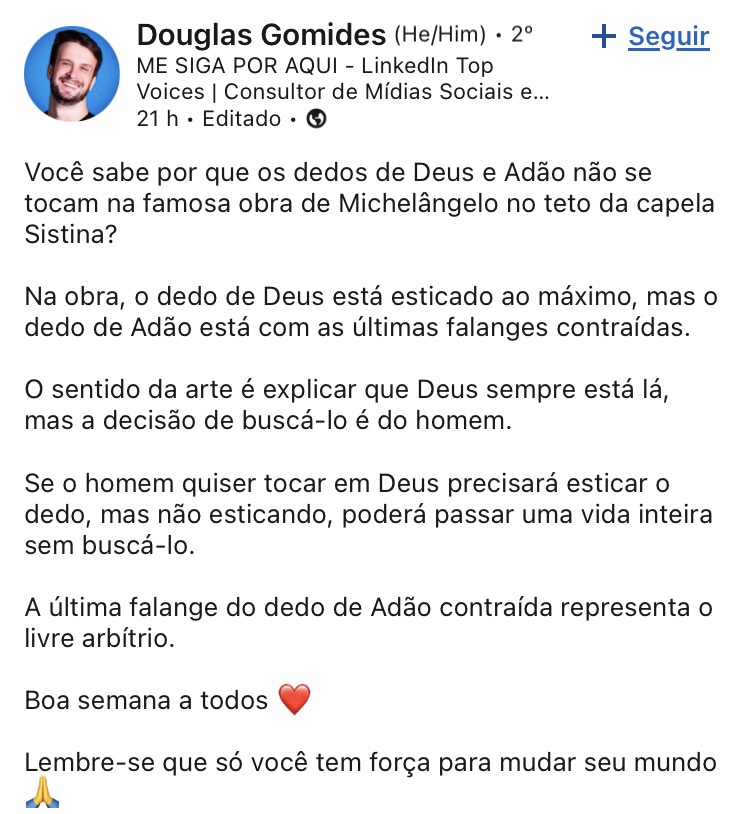Open the Douglas Gomides profile name
This screenshot has width=750, height=814.
pyautogui.click(x=261, y=36)
